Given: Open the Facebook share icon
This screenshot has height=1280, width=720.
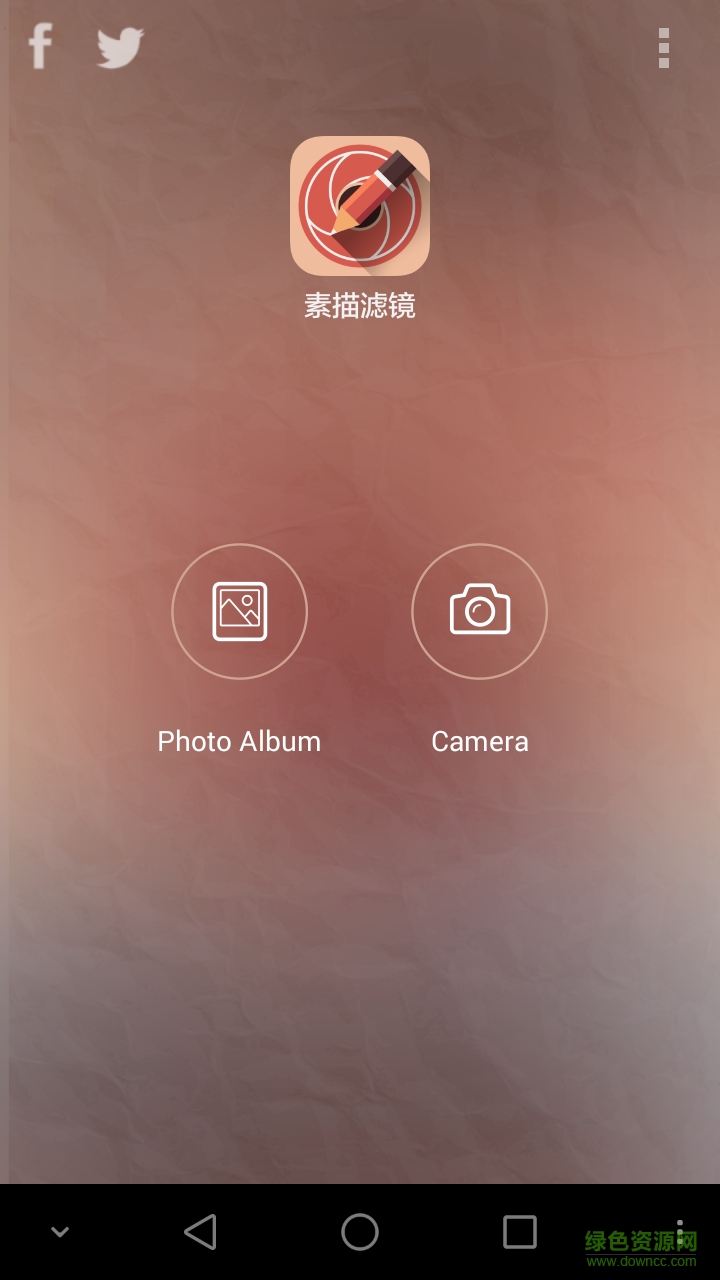Looking at the screenshot, I should 40,47.
